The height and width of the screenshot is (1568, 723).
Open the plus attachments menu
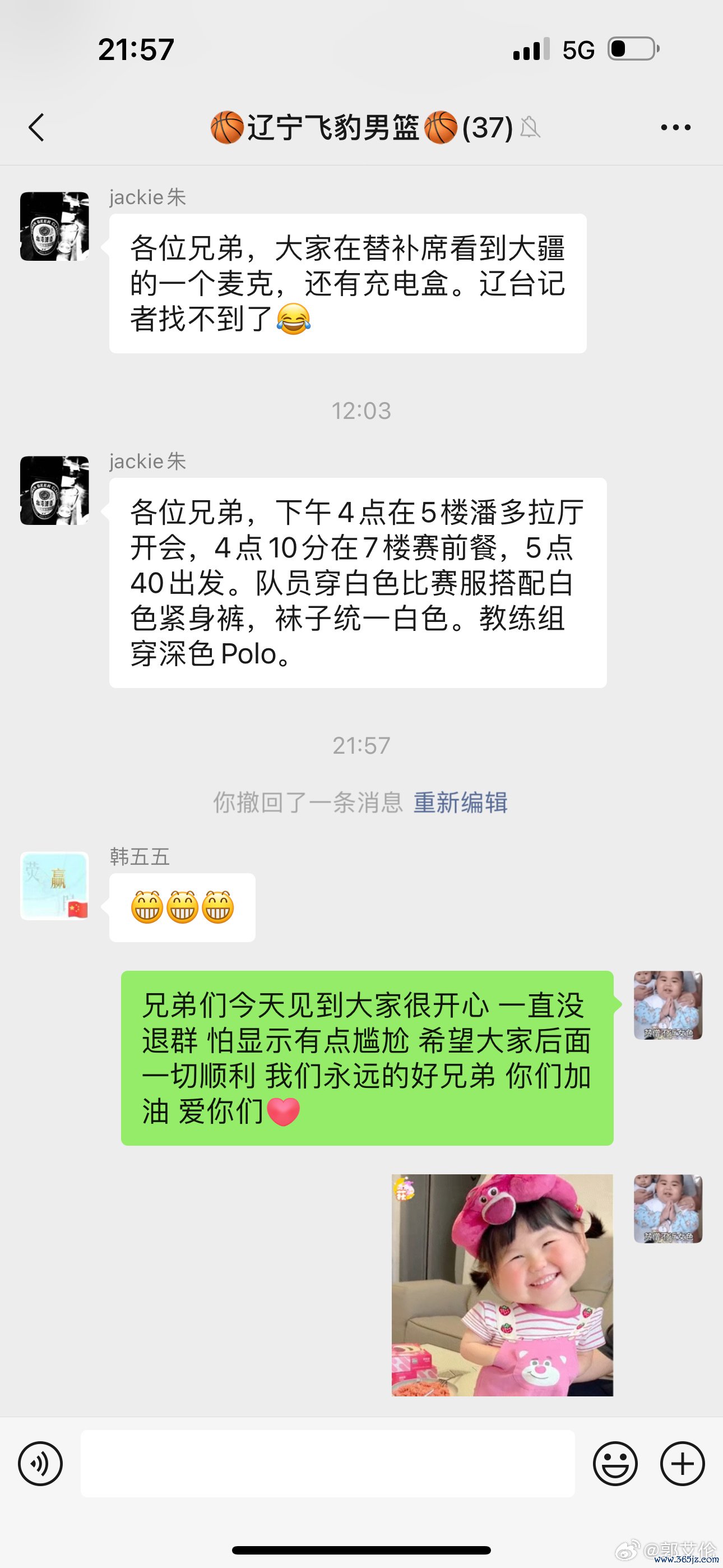683,1463
